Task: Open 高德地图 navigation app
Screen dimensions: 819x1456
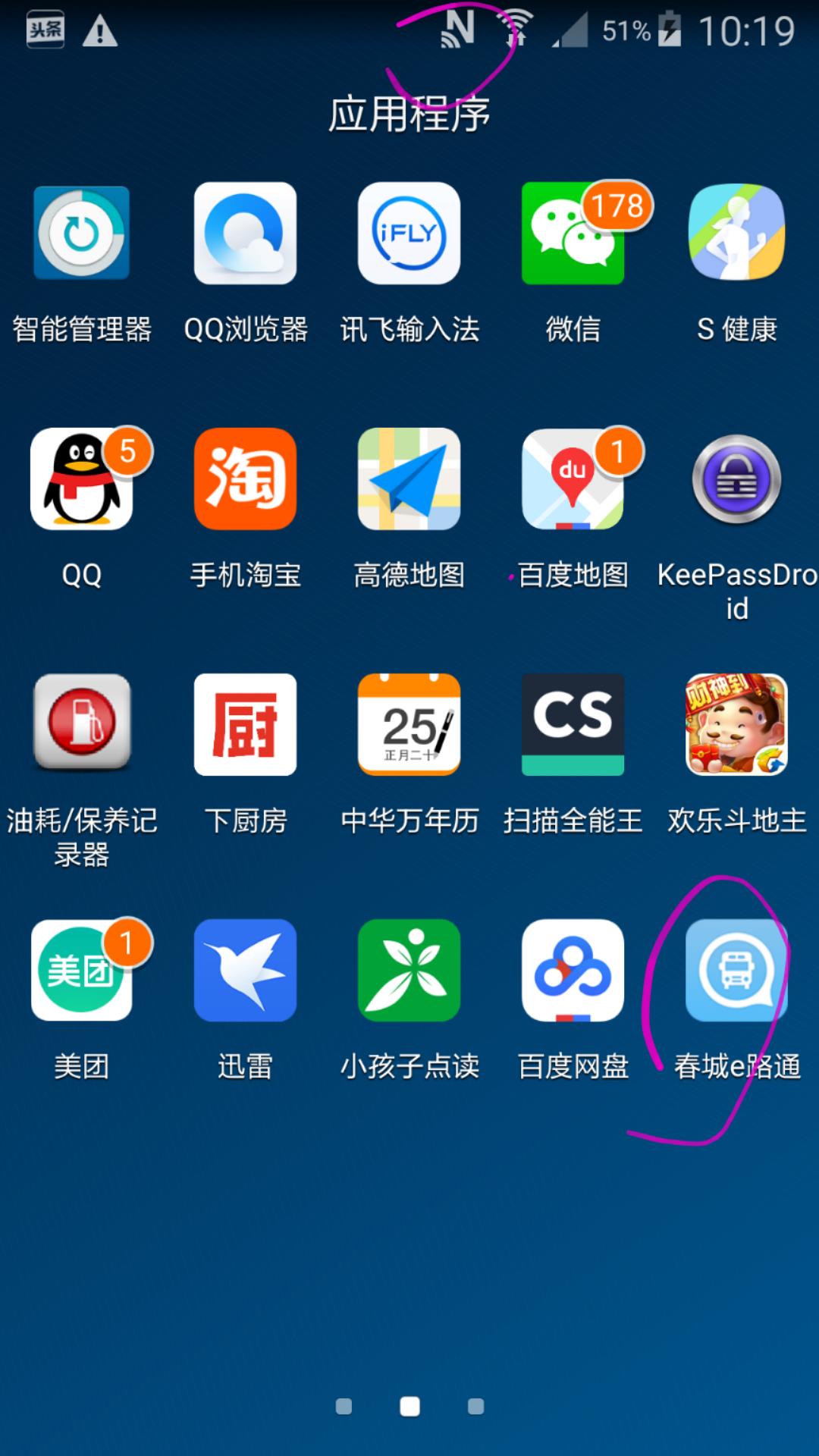Action: [x=409, y=479]
